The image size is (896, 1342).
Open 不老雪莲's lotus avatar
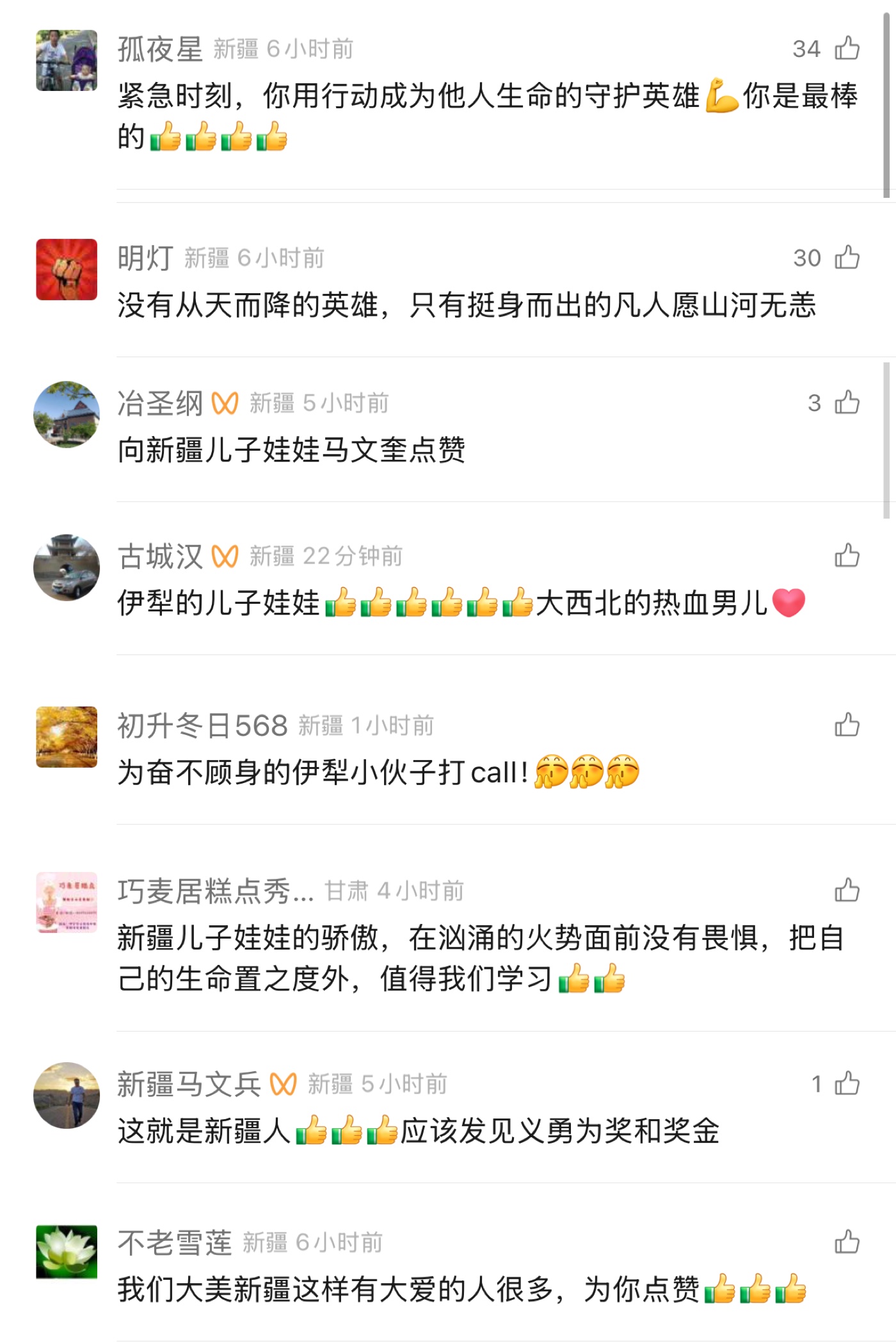pos(67,1252)
